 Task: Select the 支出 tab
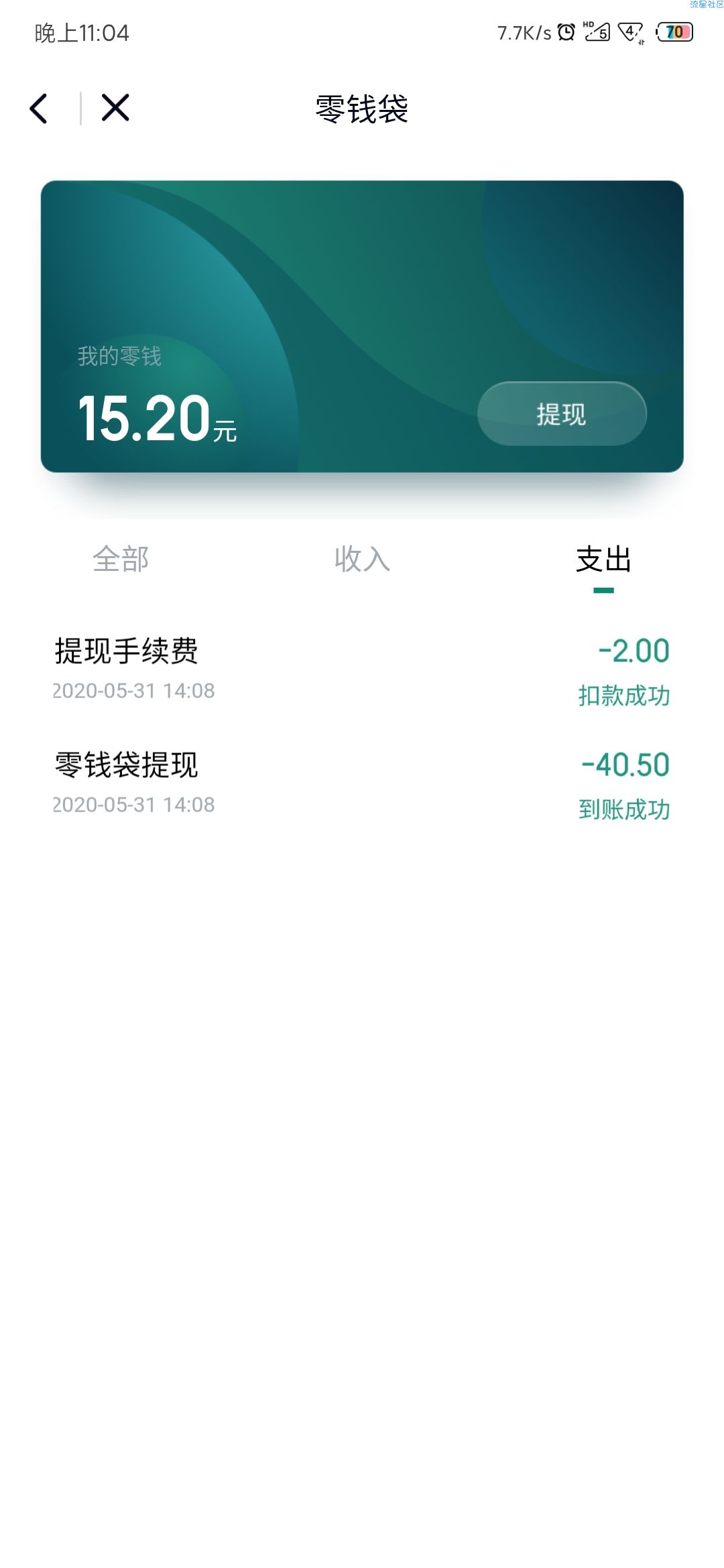coord(603,559)
